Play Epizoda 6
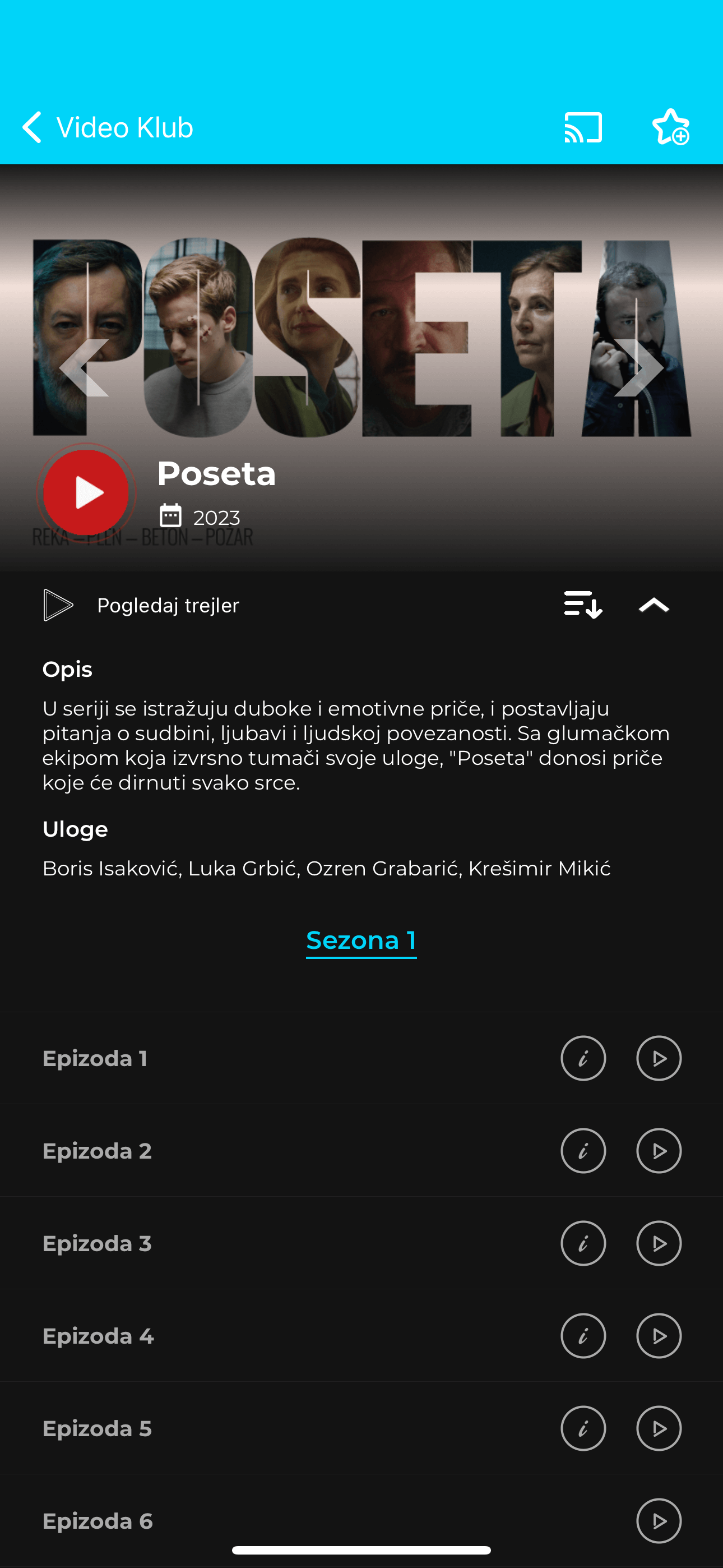Image resolution: width=723 pixels, height=1568 pixels. pyautogui.click(x=659, y=1521)
